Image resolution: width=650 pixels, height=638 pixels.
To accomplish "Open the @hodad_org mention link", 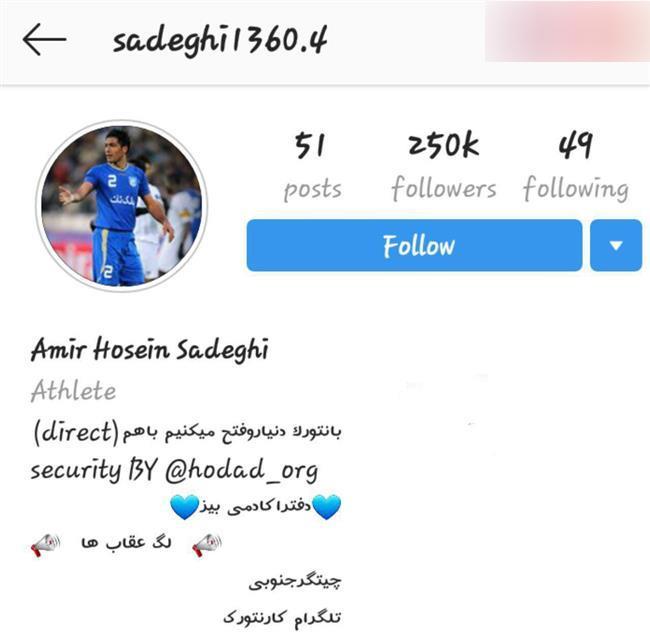I will (x=252, y=470).
